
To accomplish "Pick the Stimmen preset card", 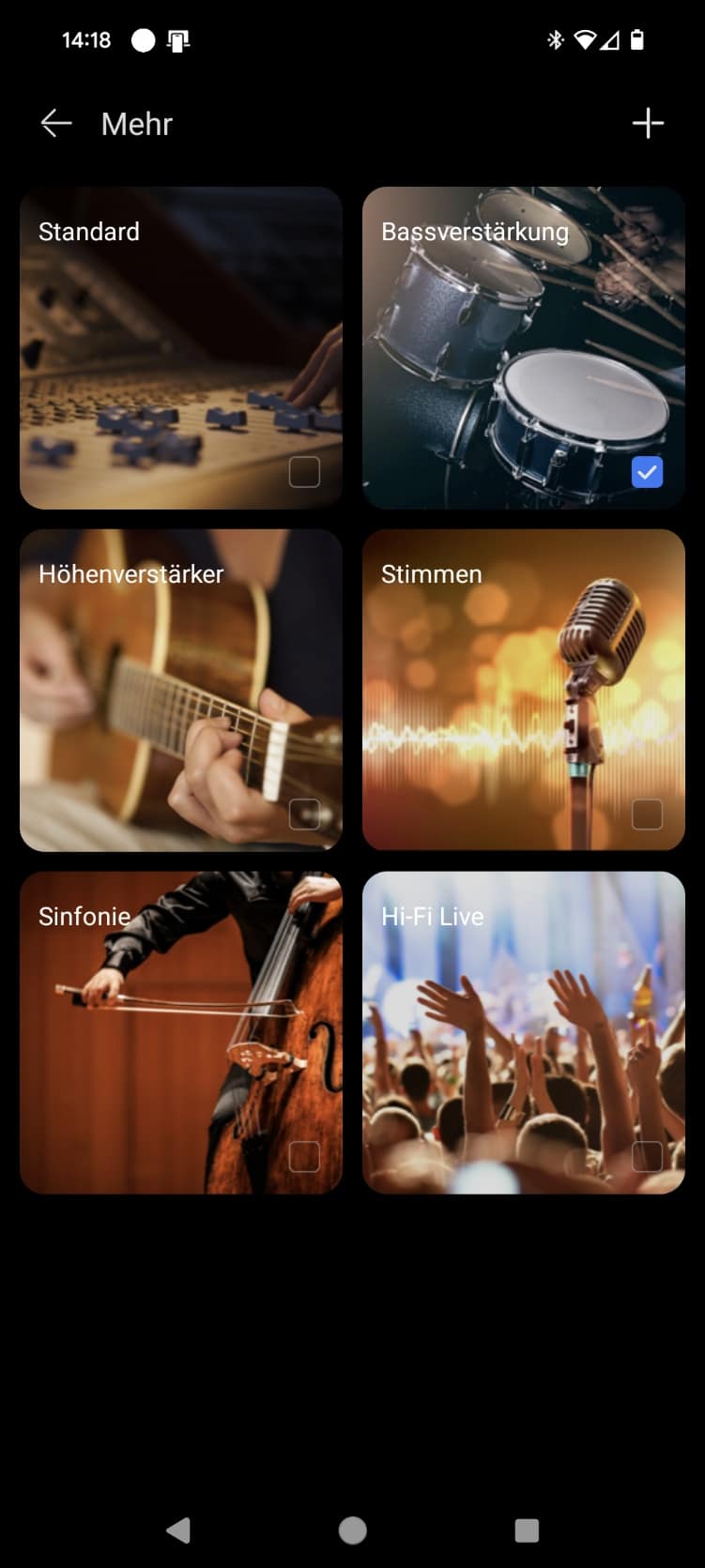I will [524, 691].
